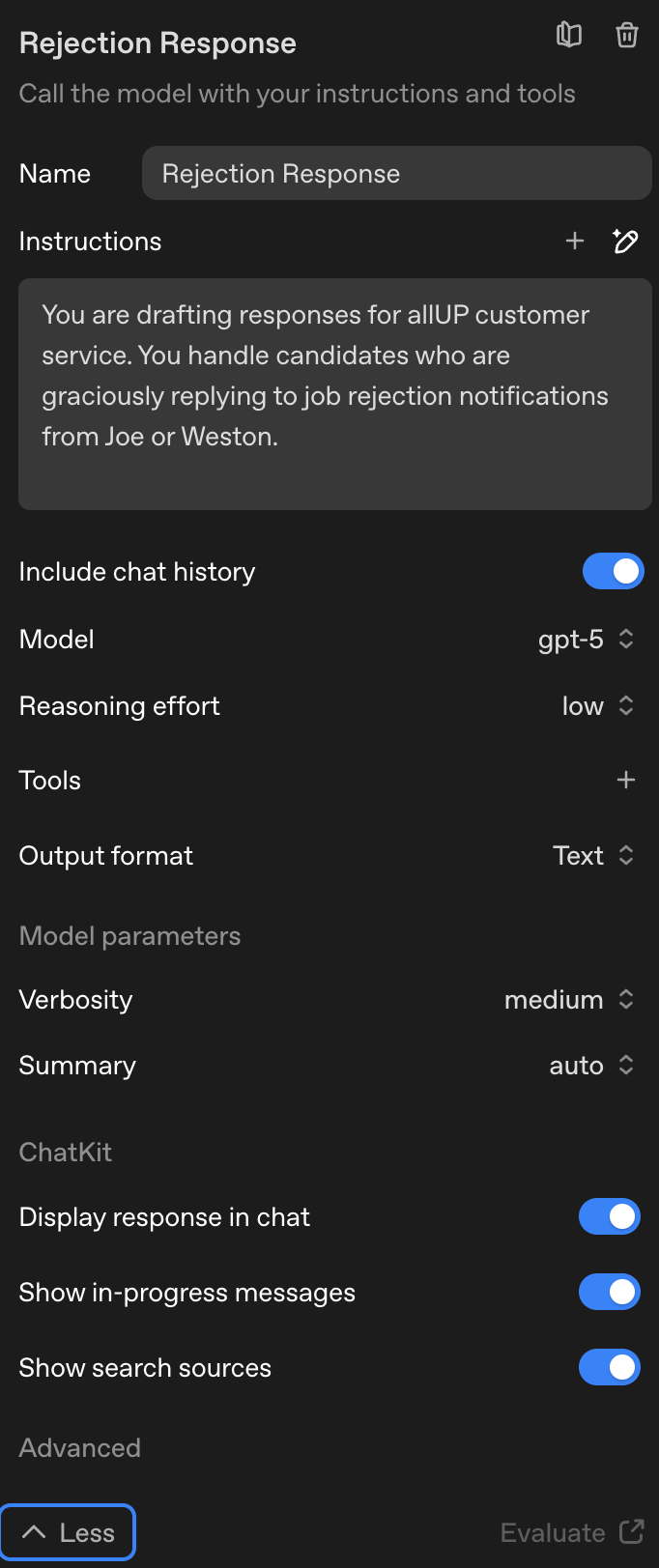
Task: Add context with the Instructions plus icon
Action: click(x=575, y=241)
